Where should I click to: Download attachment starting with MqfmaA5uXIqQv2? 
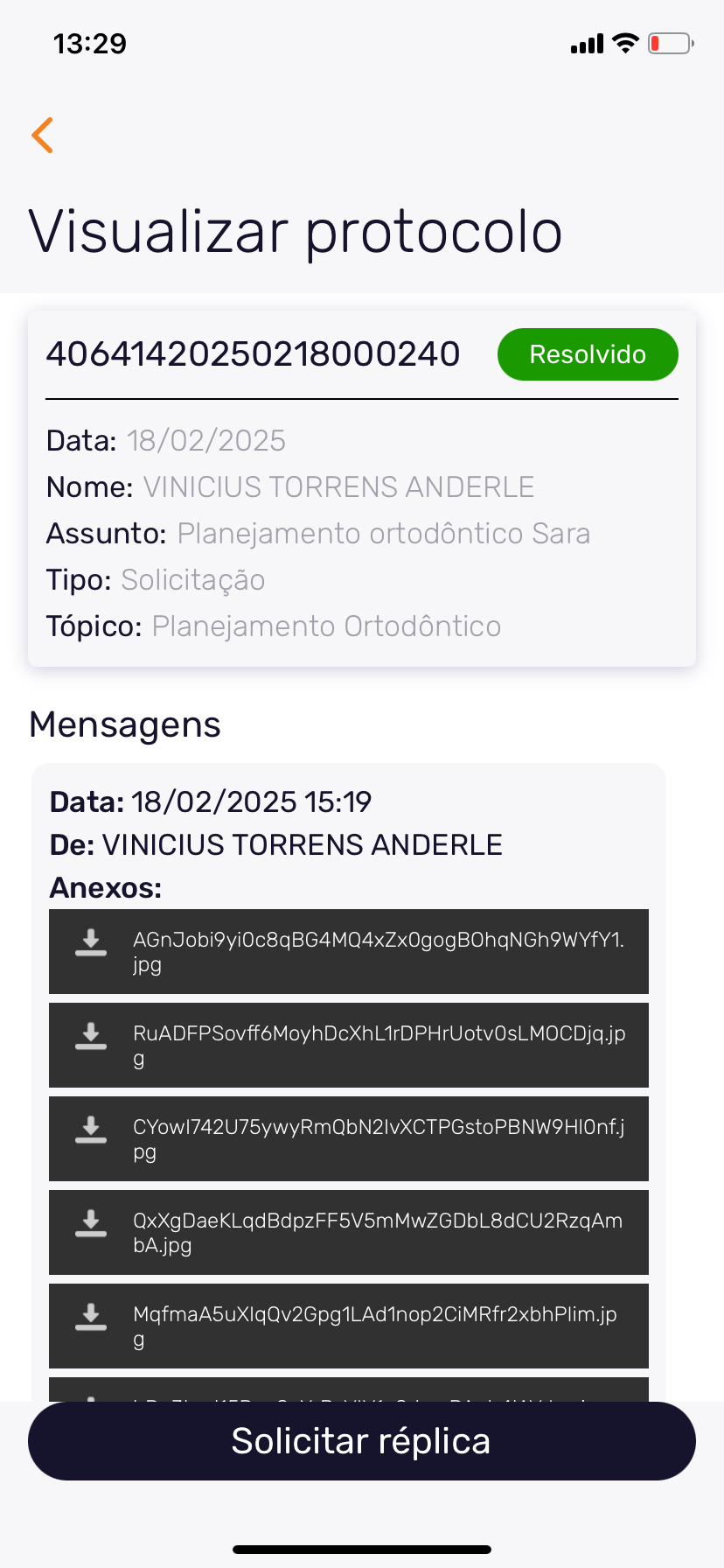pyautogui.click(x=91, y=1318)
